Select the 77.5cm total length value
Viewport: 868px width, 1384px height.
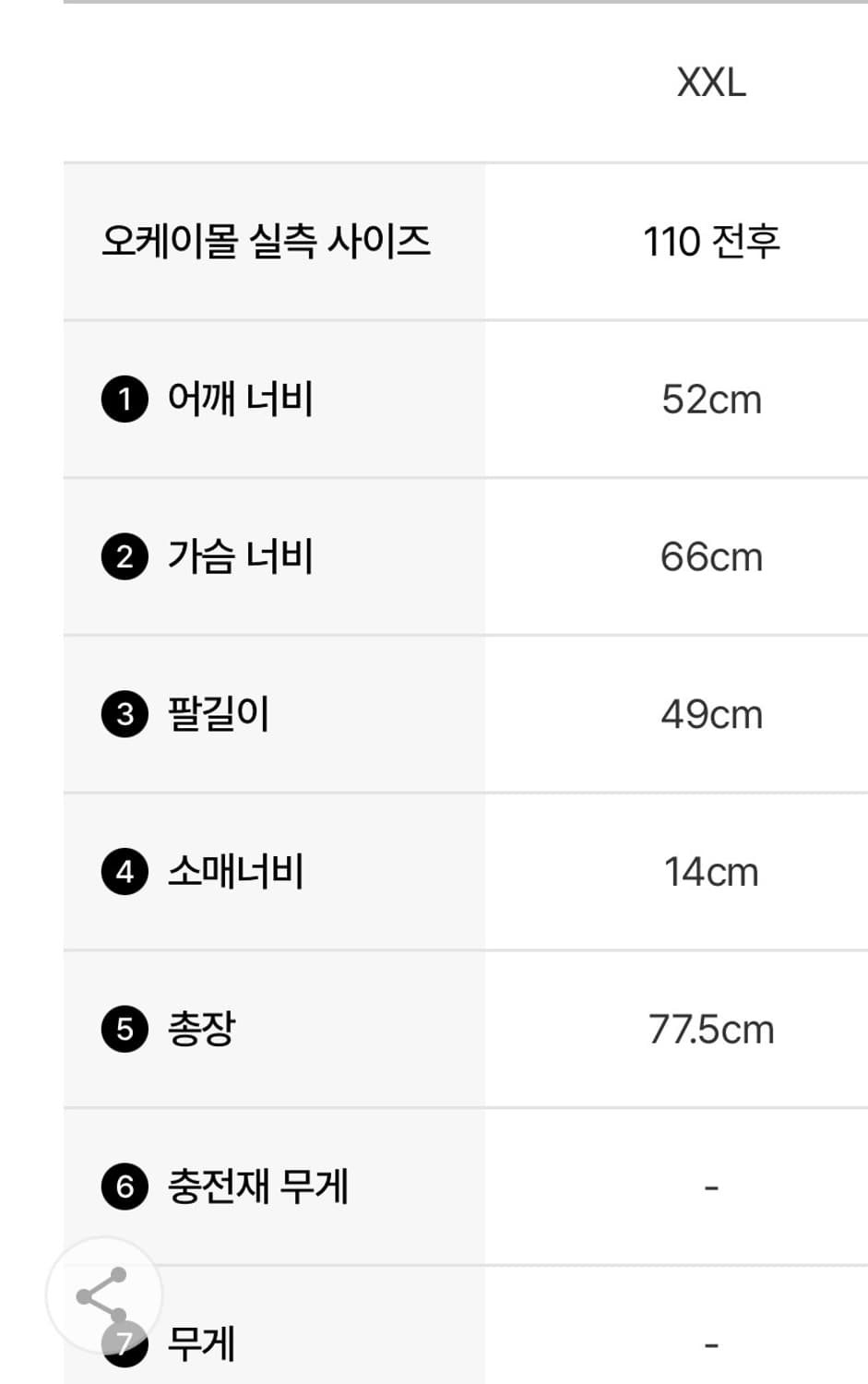712,1027
